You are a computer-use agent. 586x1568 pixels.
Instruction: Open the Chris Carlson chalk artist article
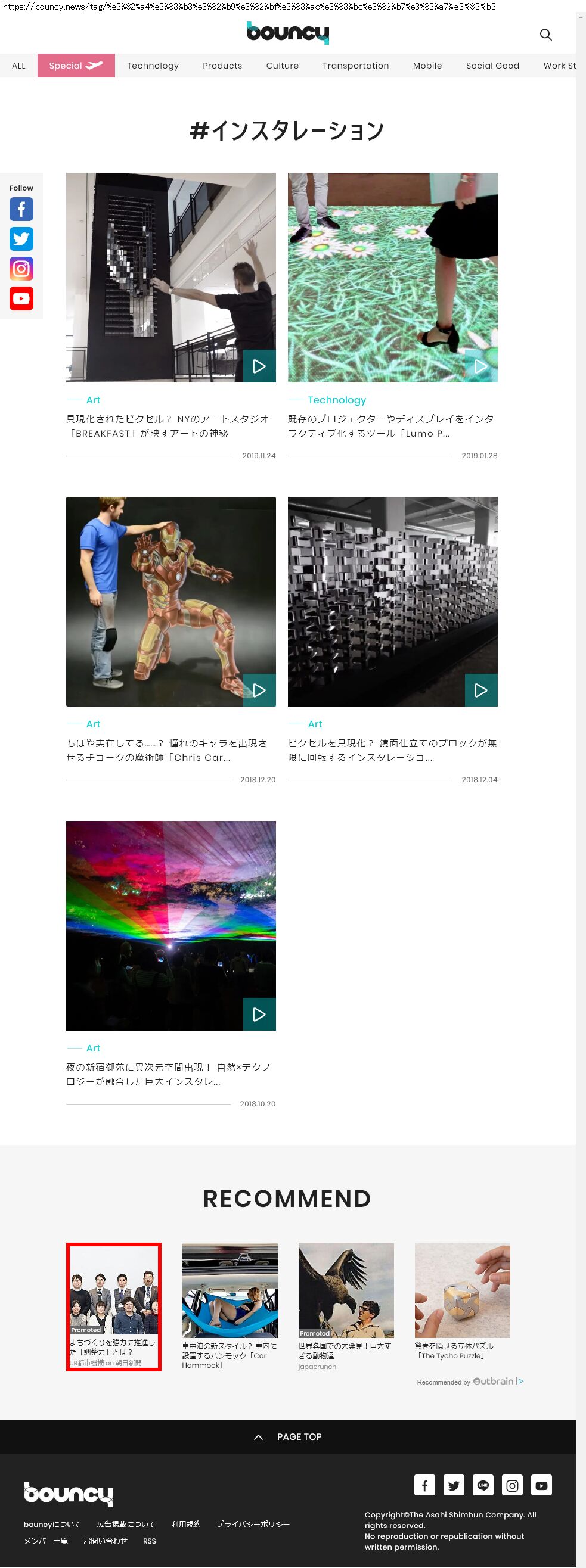(x=167, y=750)
